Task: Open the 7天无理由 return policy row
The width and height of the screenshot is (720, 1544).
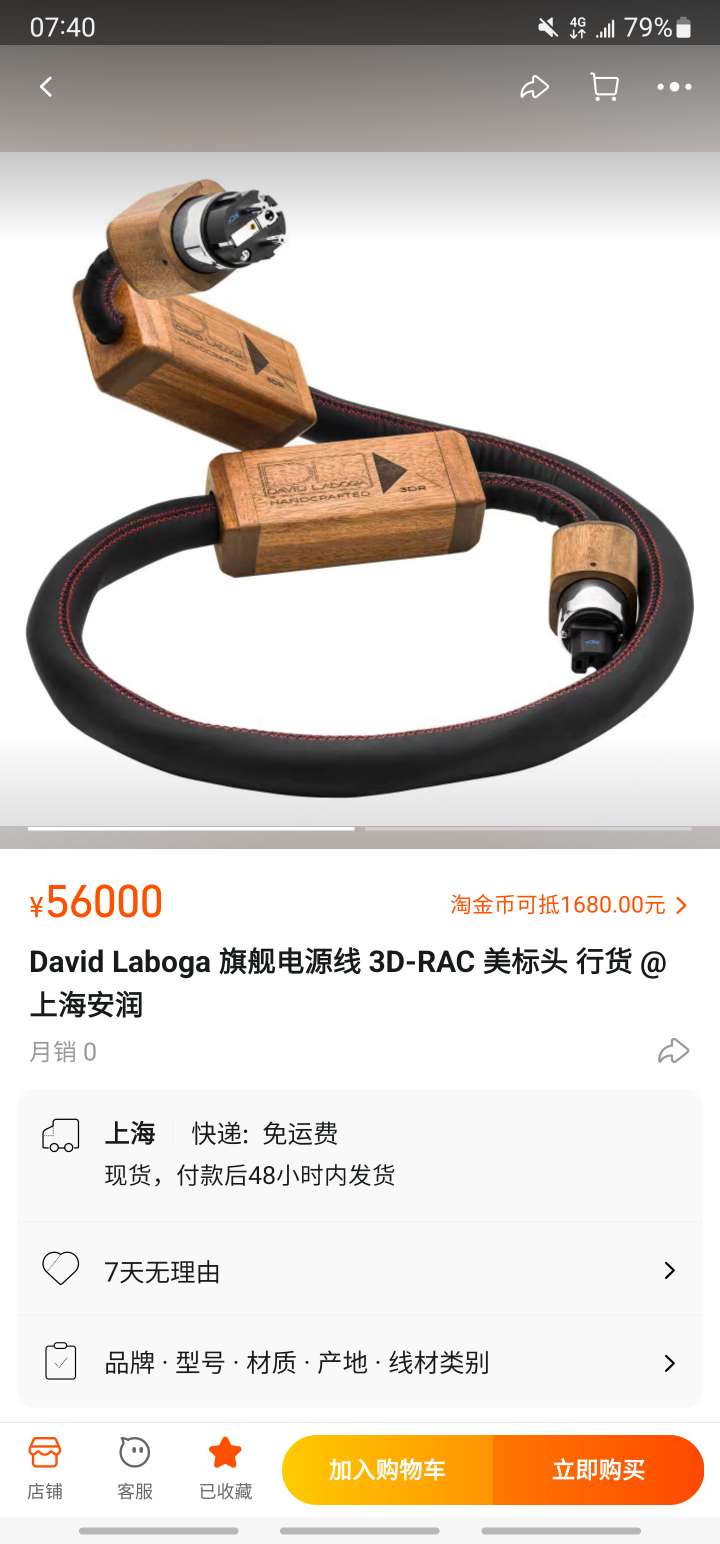Action: 360,1271
